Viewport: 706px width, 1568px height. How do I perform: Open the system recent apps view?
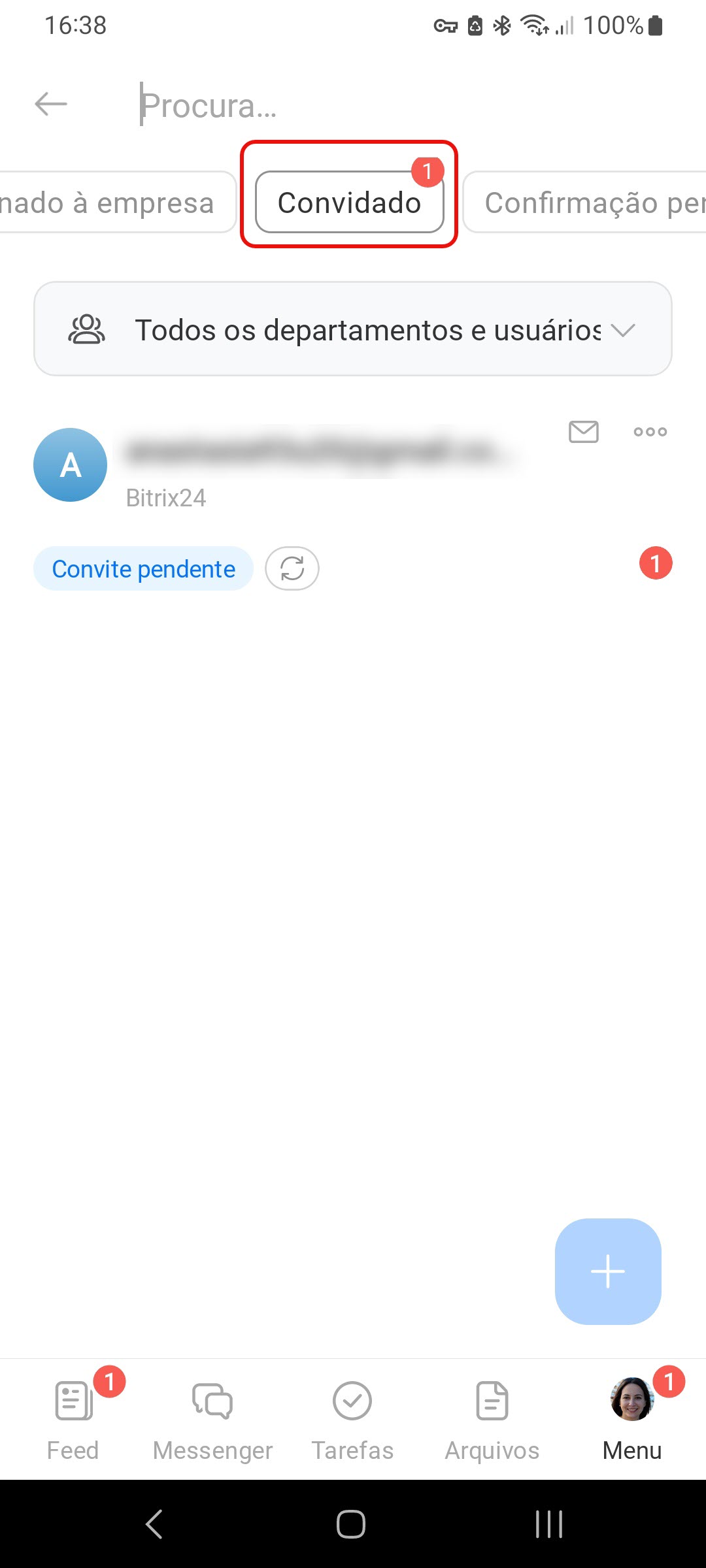tap(548, 1524)
